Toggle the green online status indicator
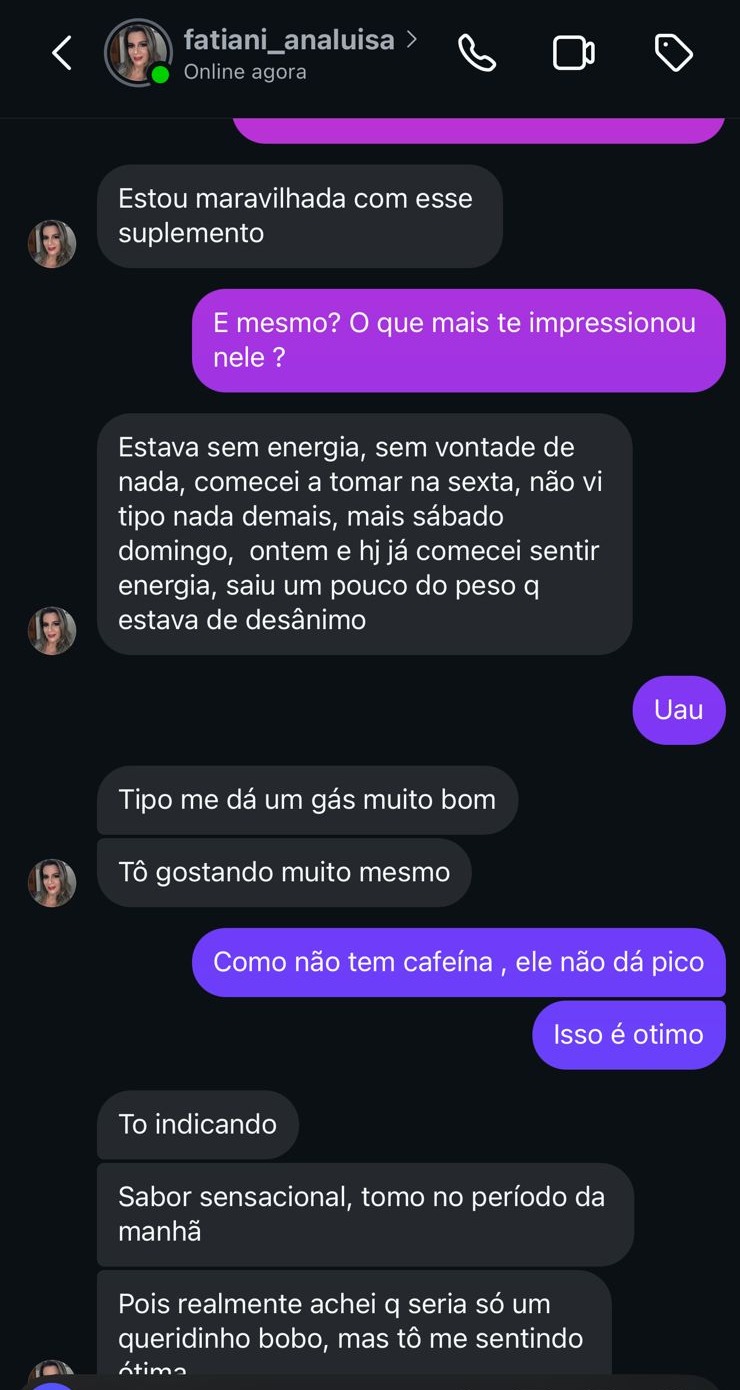The image size is (740, 1390). (159, 74)
